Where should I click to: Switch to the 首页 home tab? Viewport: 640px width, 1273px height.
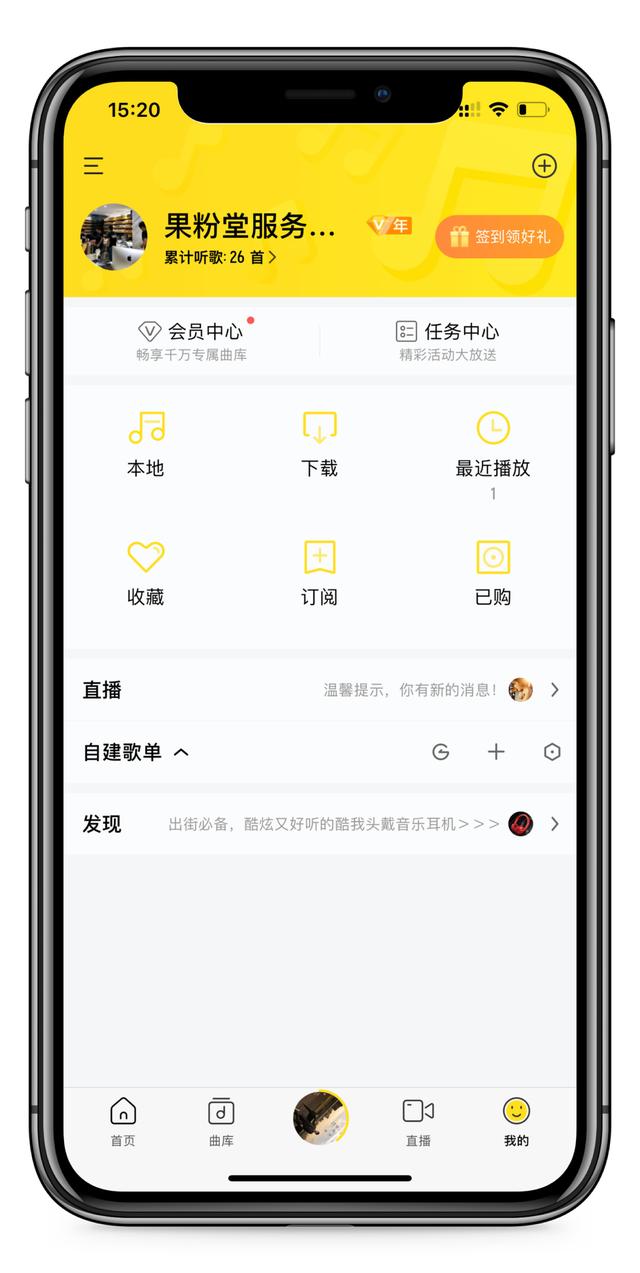[x=123, y=1122]
